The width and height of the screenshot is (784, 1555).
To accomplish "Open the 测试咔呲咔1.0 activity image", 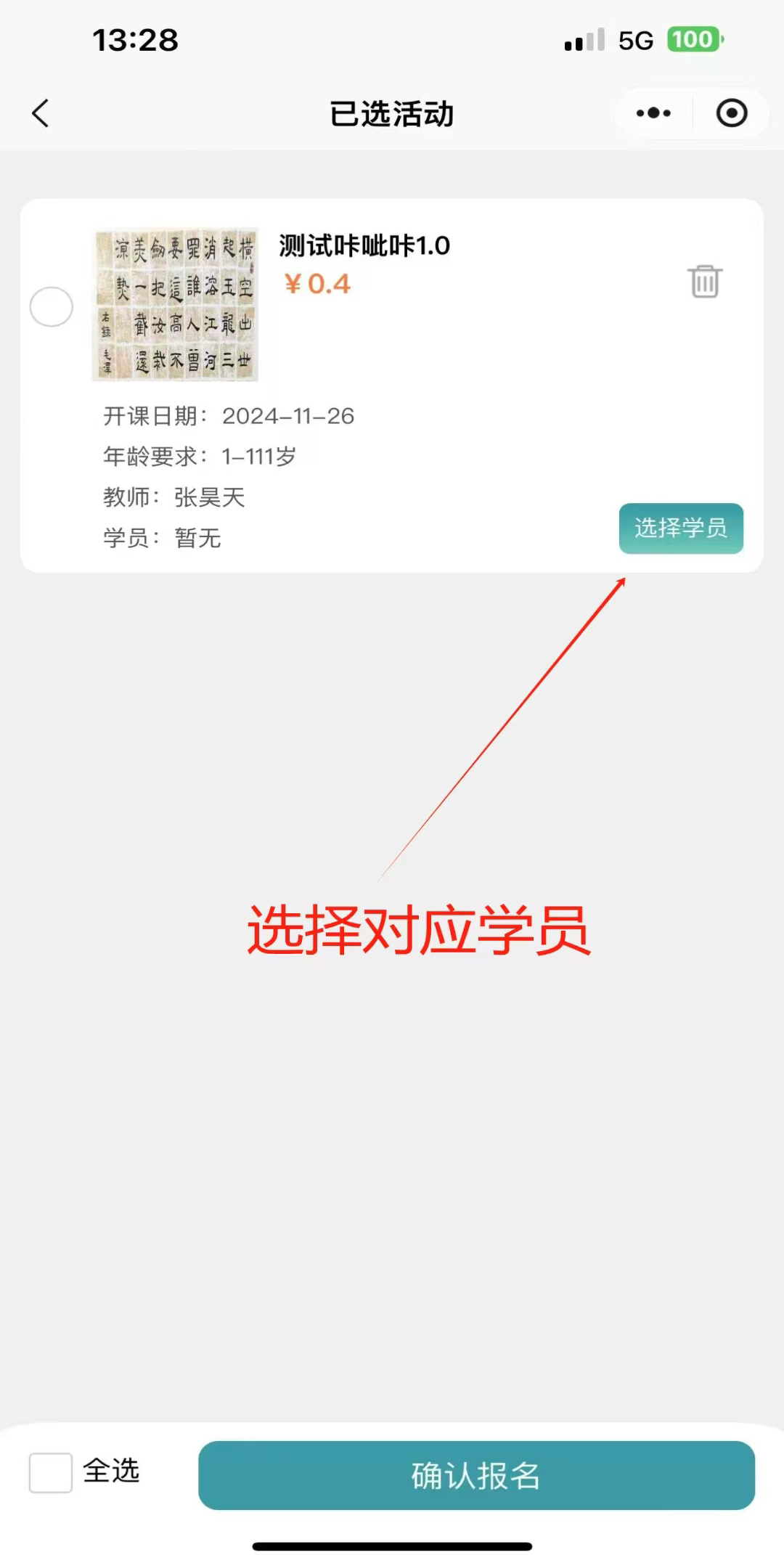I will [176, 304].
